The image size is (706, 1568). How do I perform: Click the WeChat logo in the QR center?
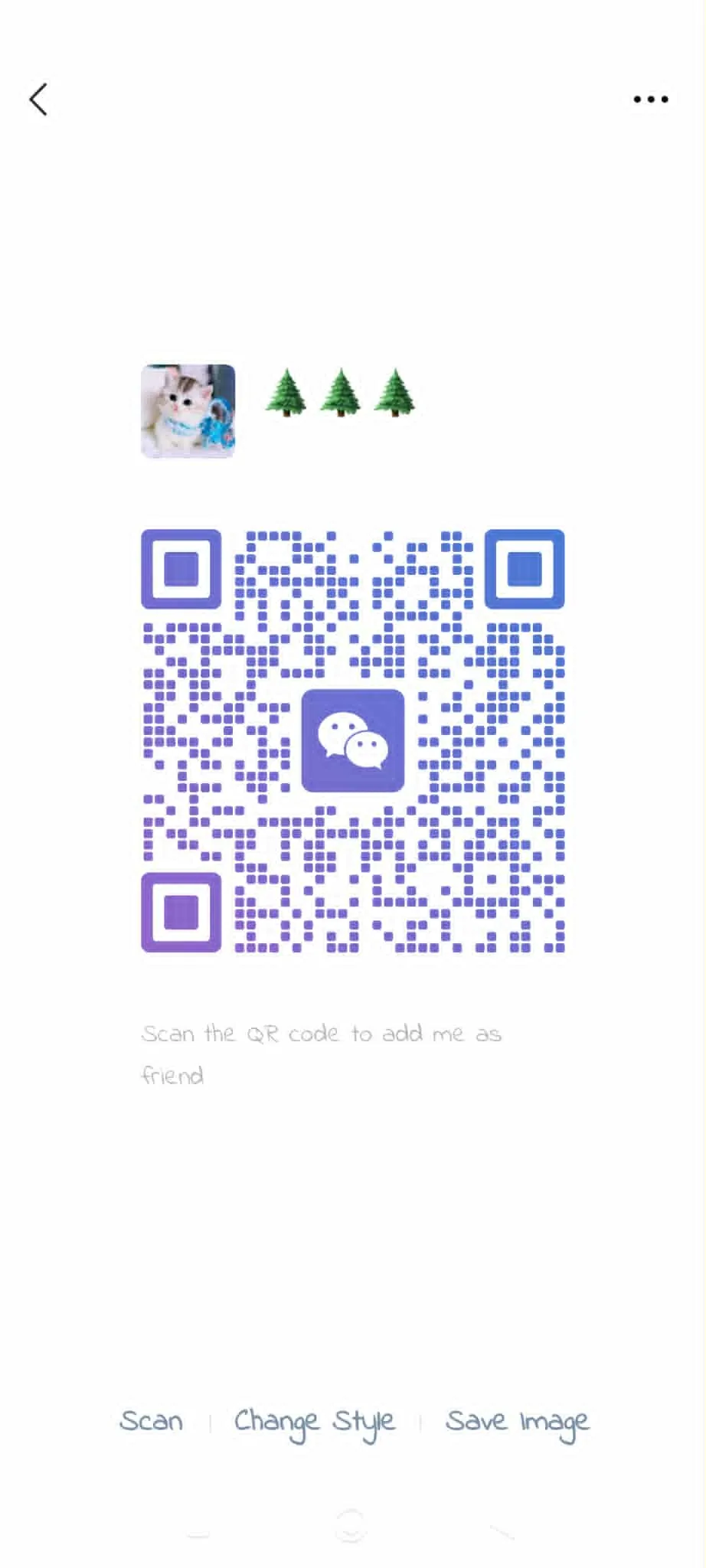point(353,740)
